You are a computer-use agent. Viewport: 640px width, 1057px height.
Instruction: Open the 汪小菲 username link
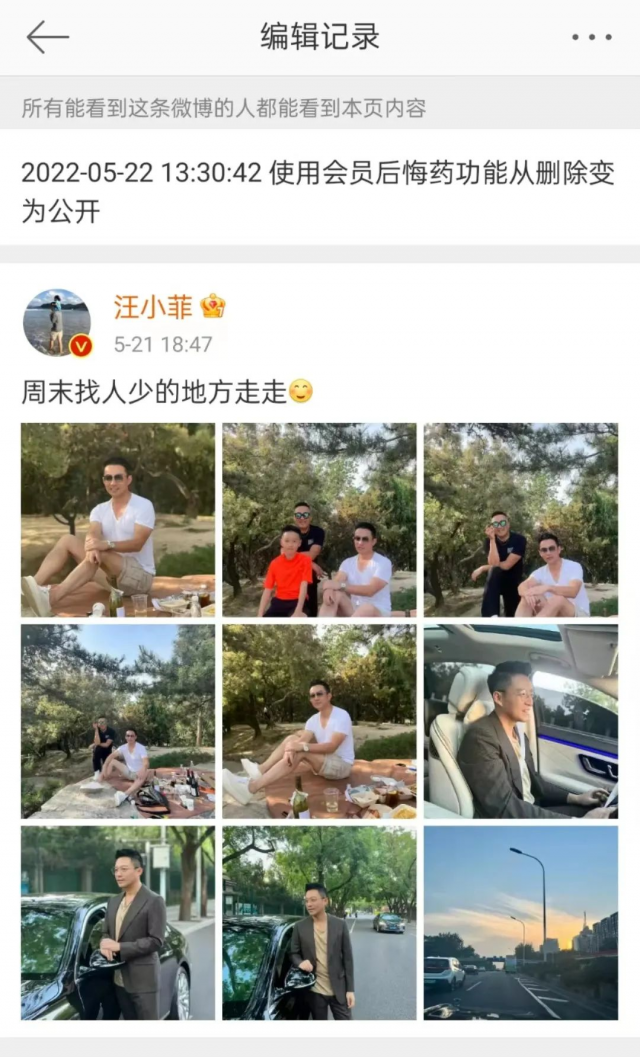pyautogui.click(x=153, y=307)
